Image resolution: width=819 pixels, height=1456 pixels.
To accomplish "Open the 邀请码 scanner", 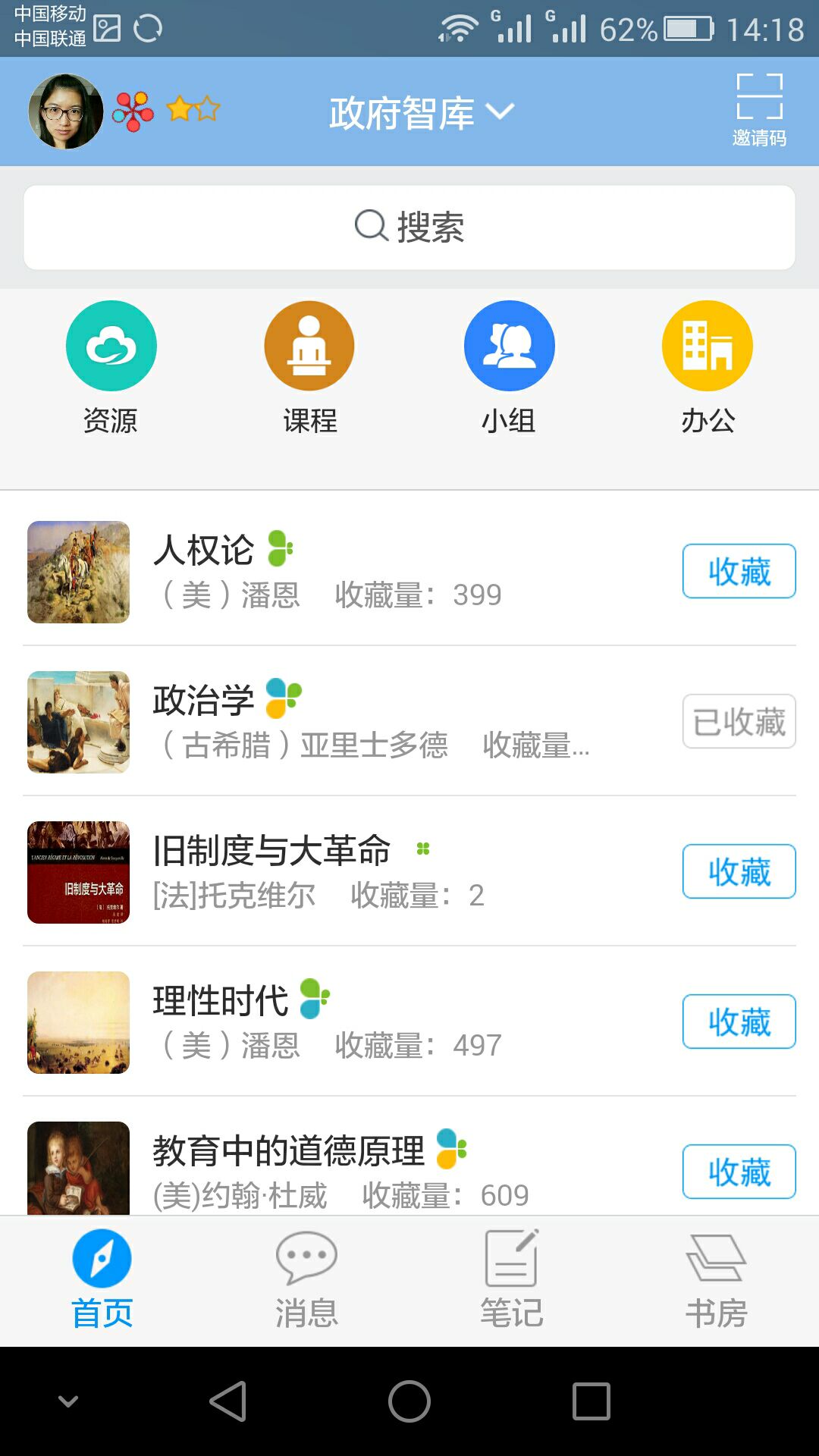I will click(759, 110).
